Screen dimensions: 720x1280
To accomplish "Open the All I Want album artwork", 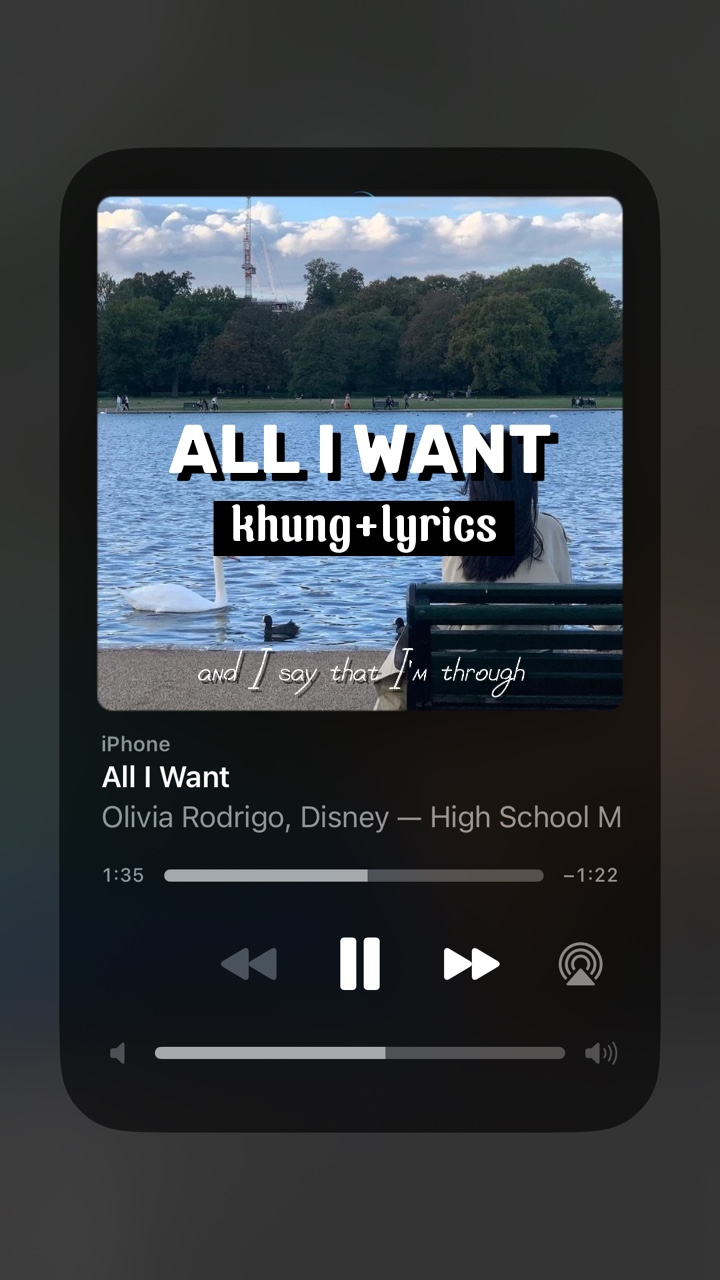I will tap(360, 453).
